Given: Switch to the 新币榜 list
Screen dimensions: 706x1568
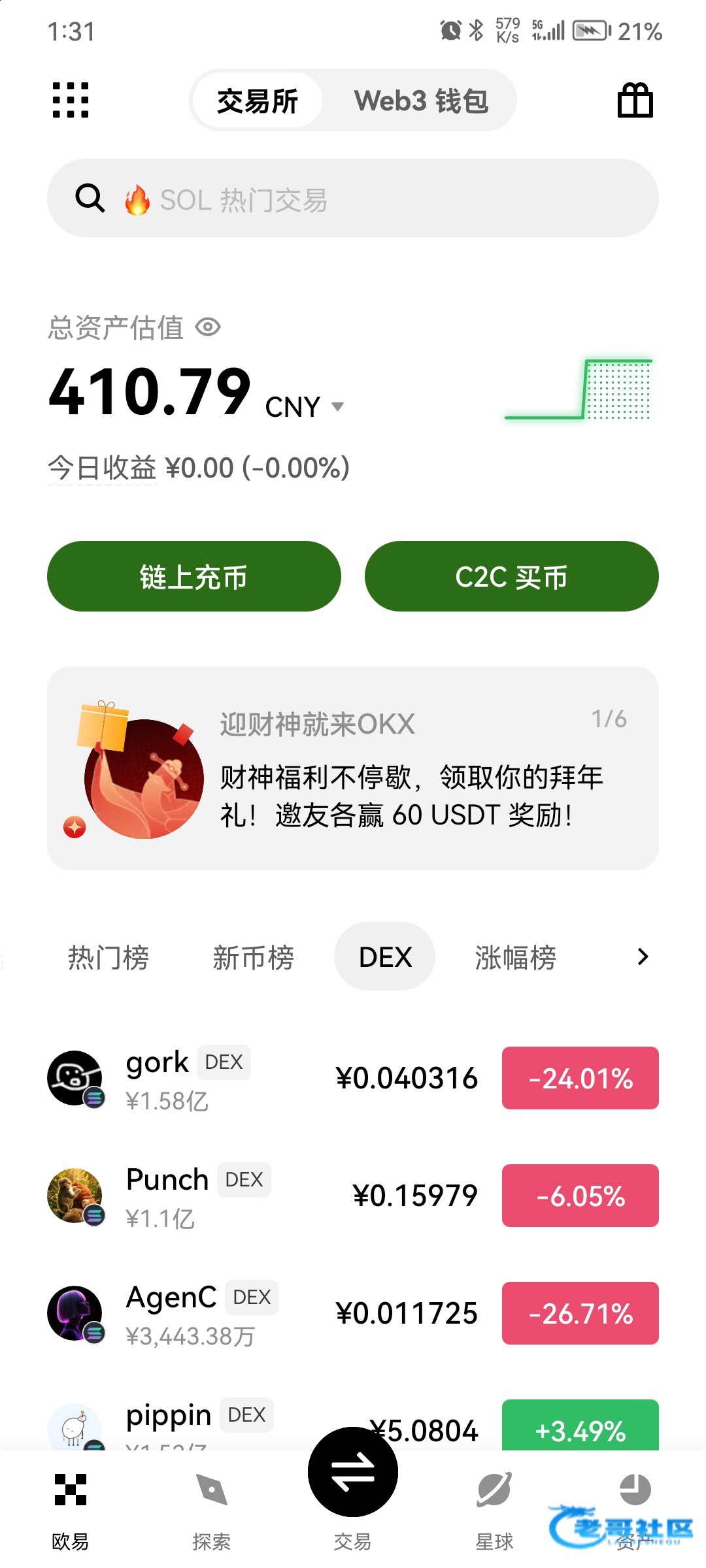Looking at the screenshot, I should [x=253, y=957].
